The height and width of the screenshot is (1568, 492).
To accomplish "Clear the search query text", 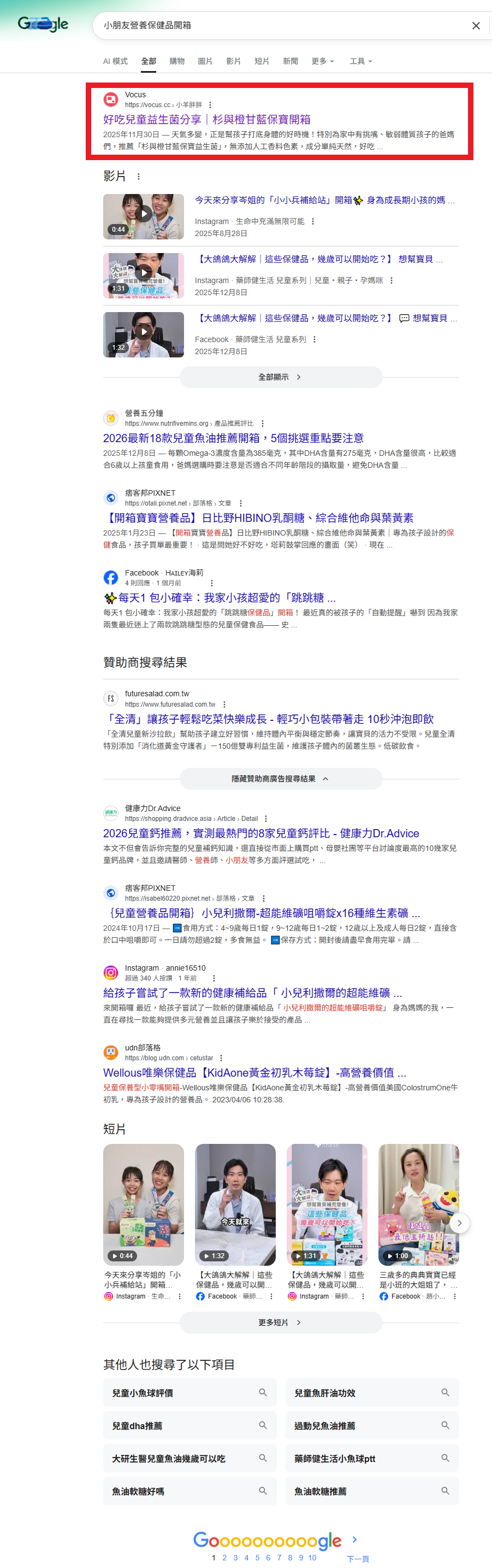I will click(x=476, y=26).
